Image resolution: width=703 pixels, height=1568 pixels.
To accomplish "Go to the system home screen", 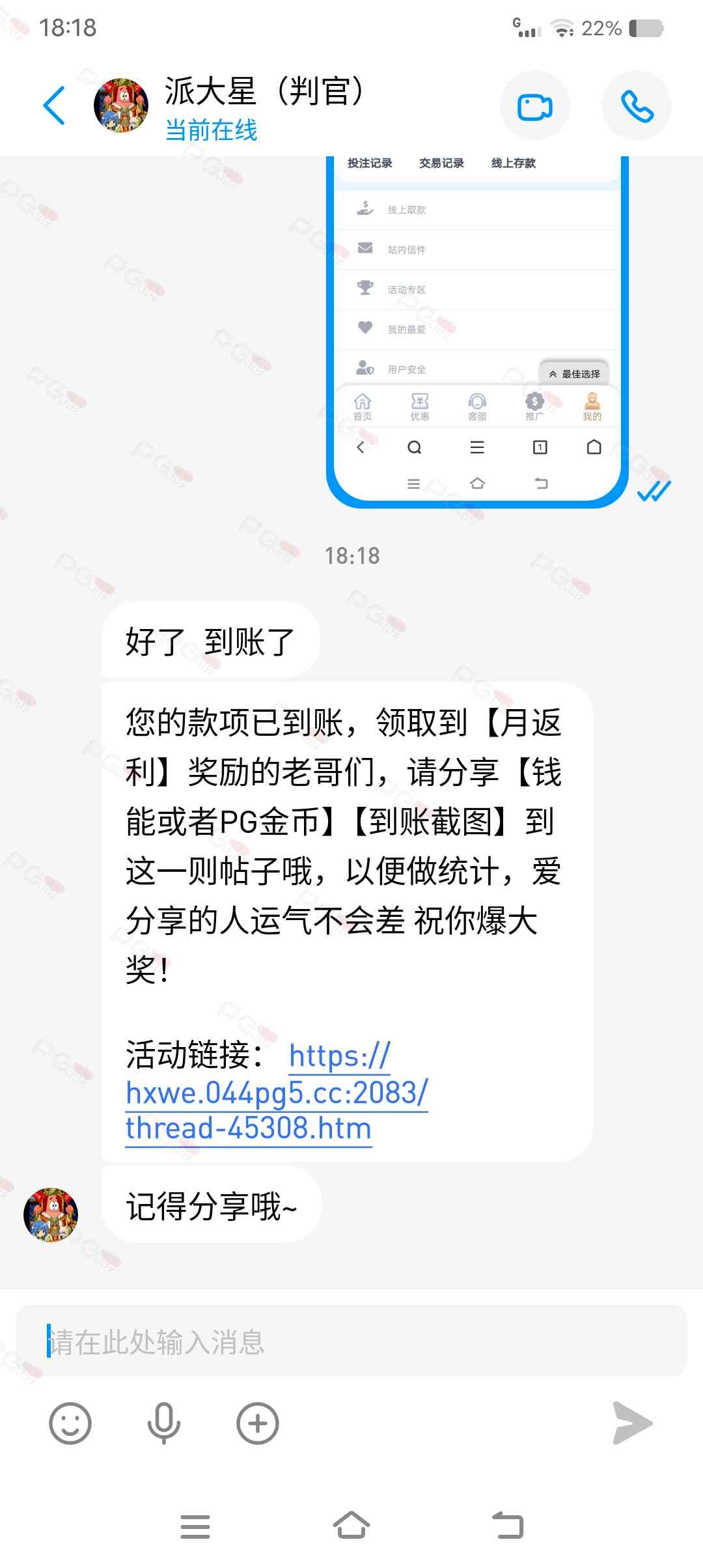I will [x=351, y=1525].
